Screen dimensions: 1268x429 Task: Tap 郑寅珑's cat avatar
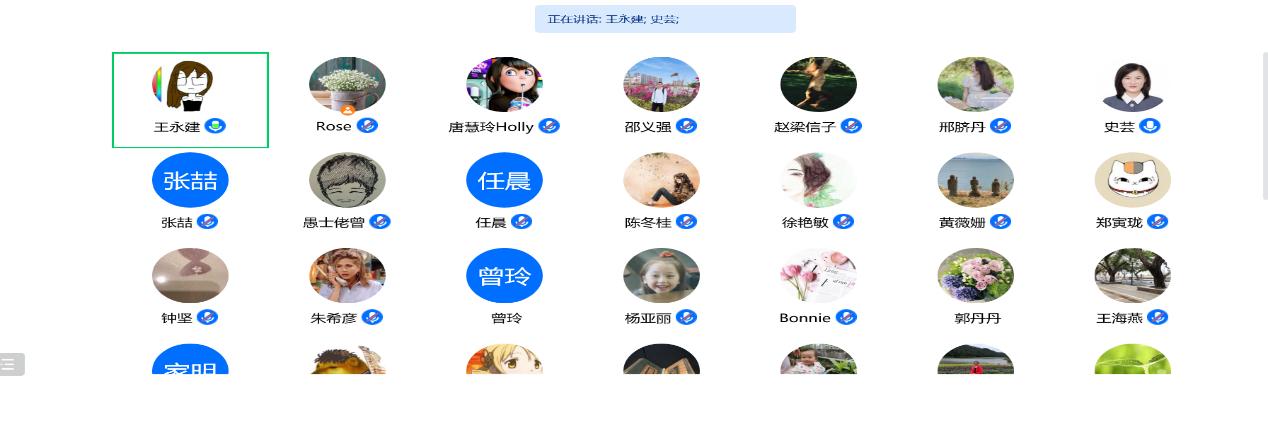[x=1132, y=180]
